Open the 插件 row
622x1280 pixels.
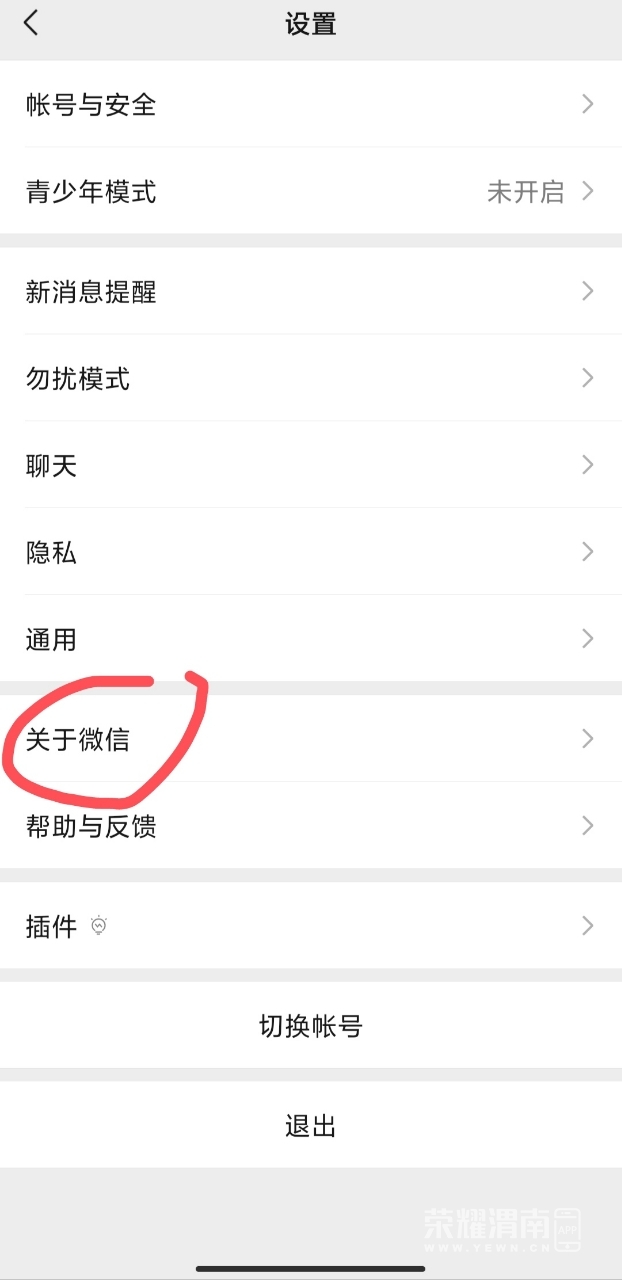point(310,926)
